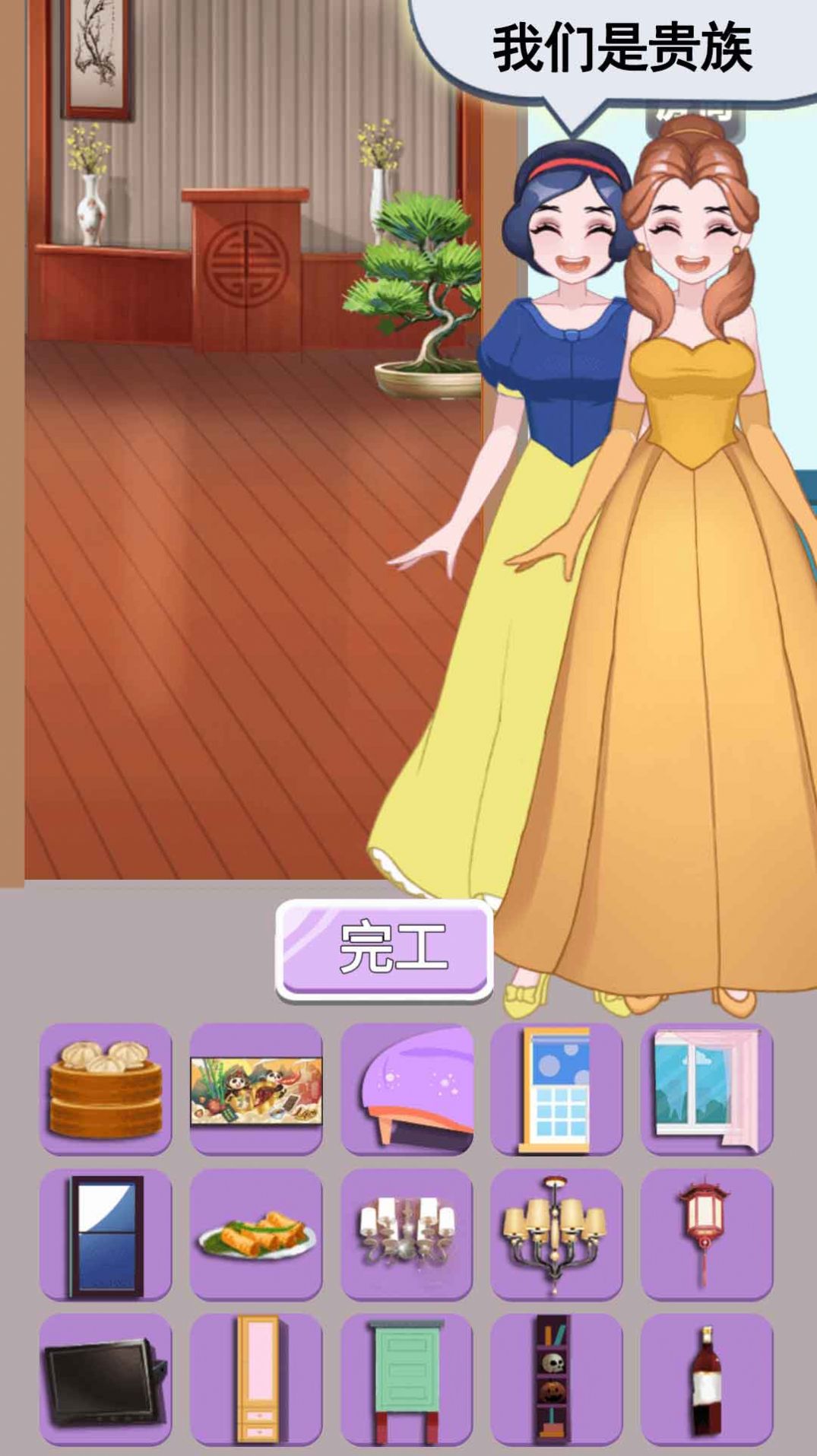
Task: Pick the tall pink wardrobe item
Action: point(256,1378)
